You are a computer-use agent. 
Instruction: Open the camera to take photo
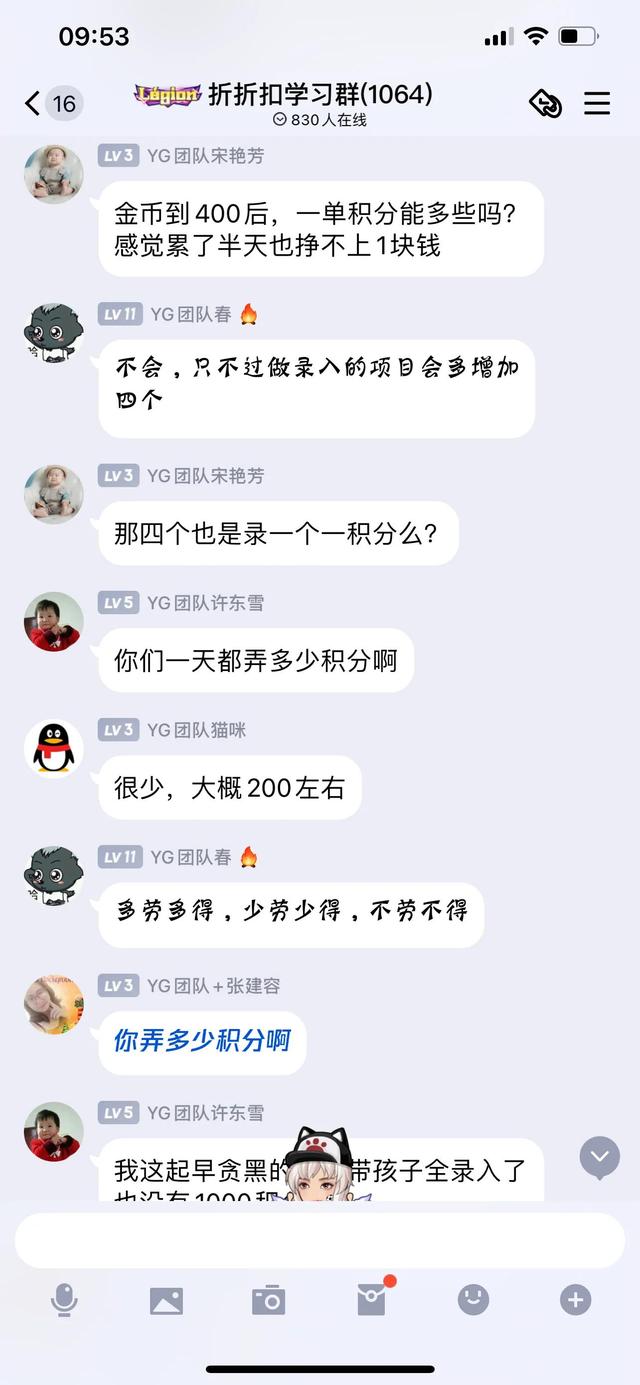(x=268, y=1300)
